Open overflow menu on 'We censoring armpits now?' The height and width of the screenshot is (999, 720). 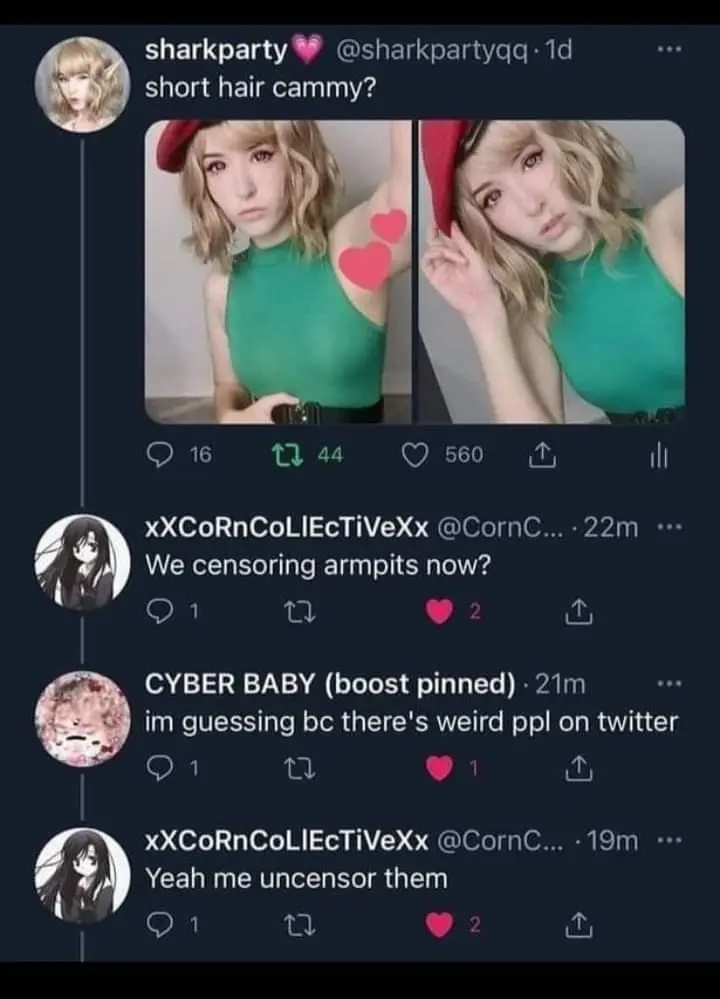668,526
